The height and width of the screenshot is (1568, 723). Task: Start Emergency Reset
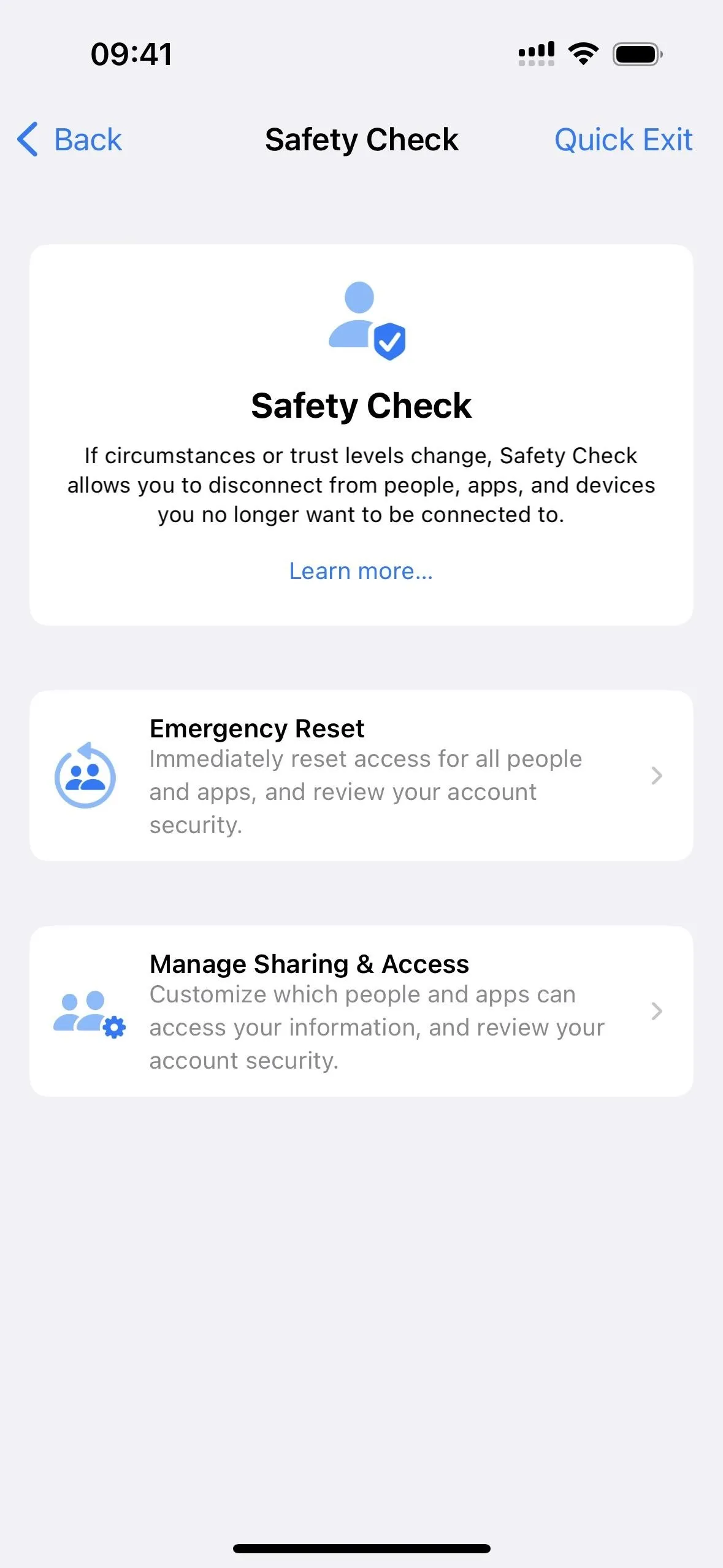point(361,775)
